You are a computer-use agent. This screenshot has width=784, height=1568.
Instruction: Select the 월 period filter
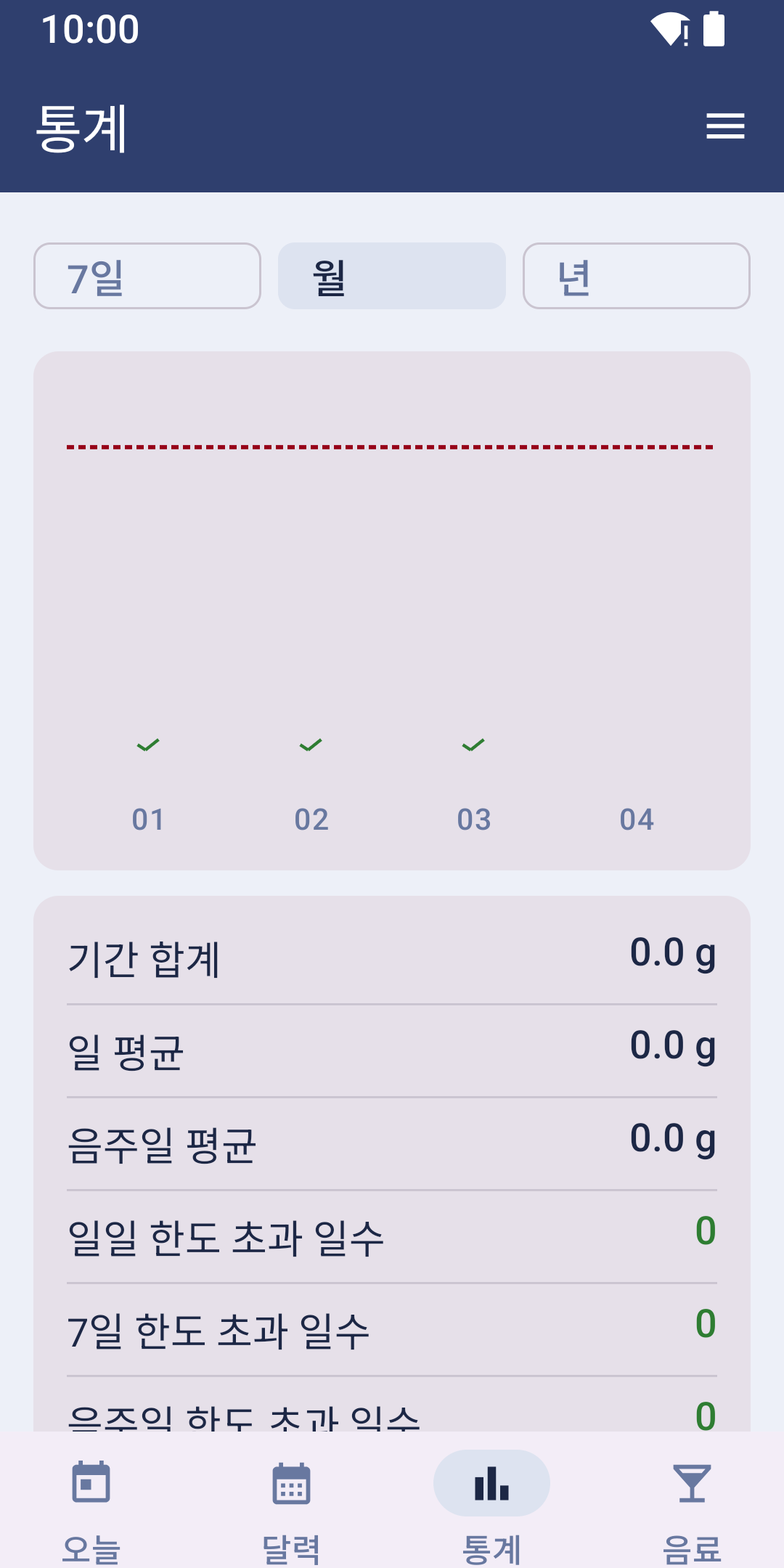click(392, 276)
